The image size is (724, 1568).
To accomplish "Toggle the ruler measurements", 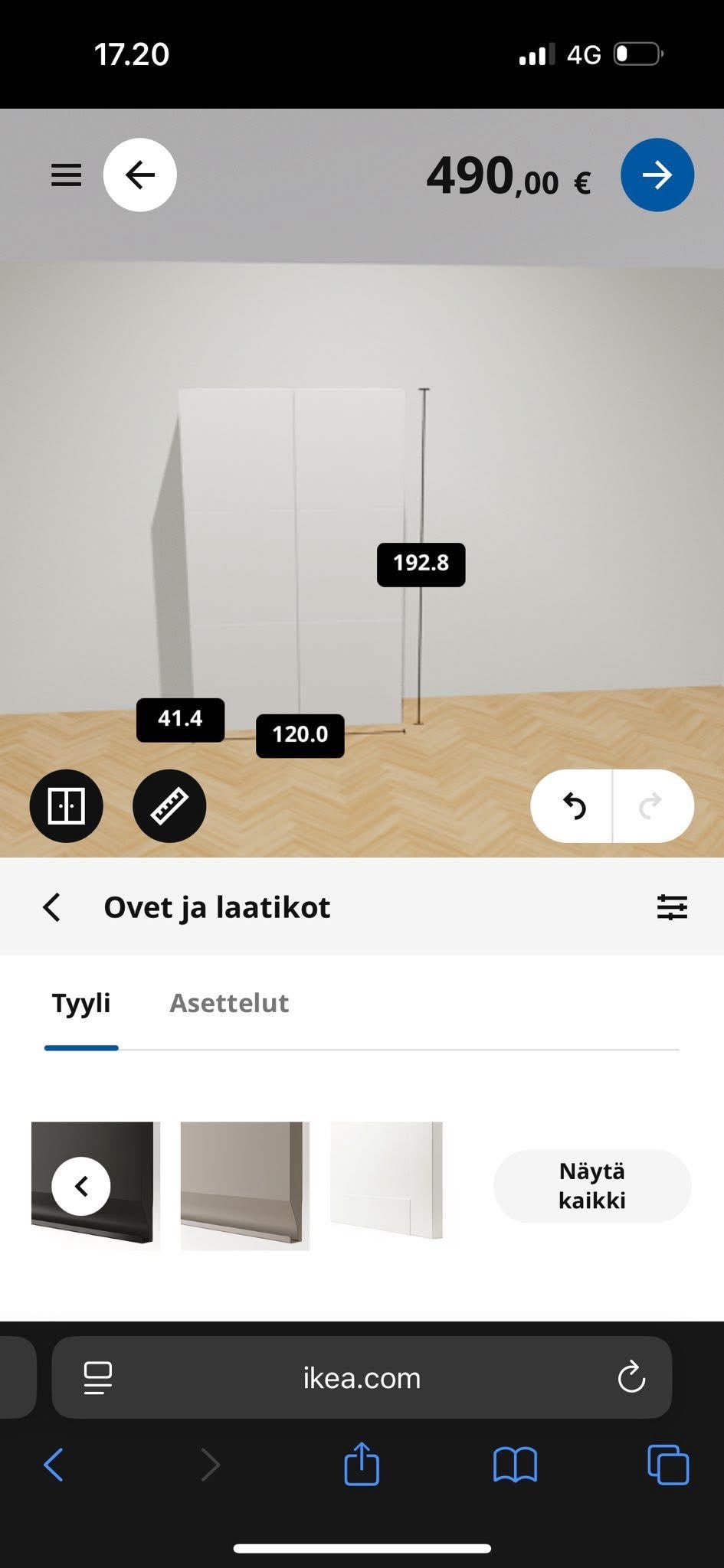I will tap(169, 806).
